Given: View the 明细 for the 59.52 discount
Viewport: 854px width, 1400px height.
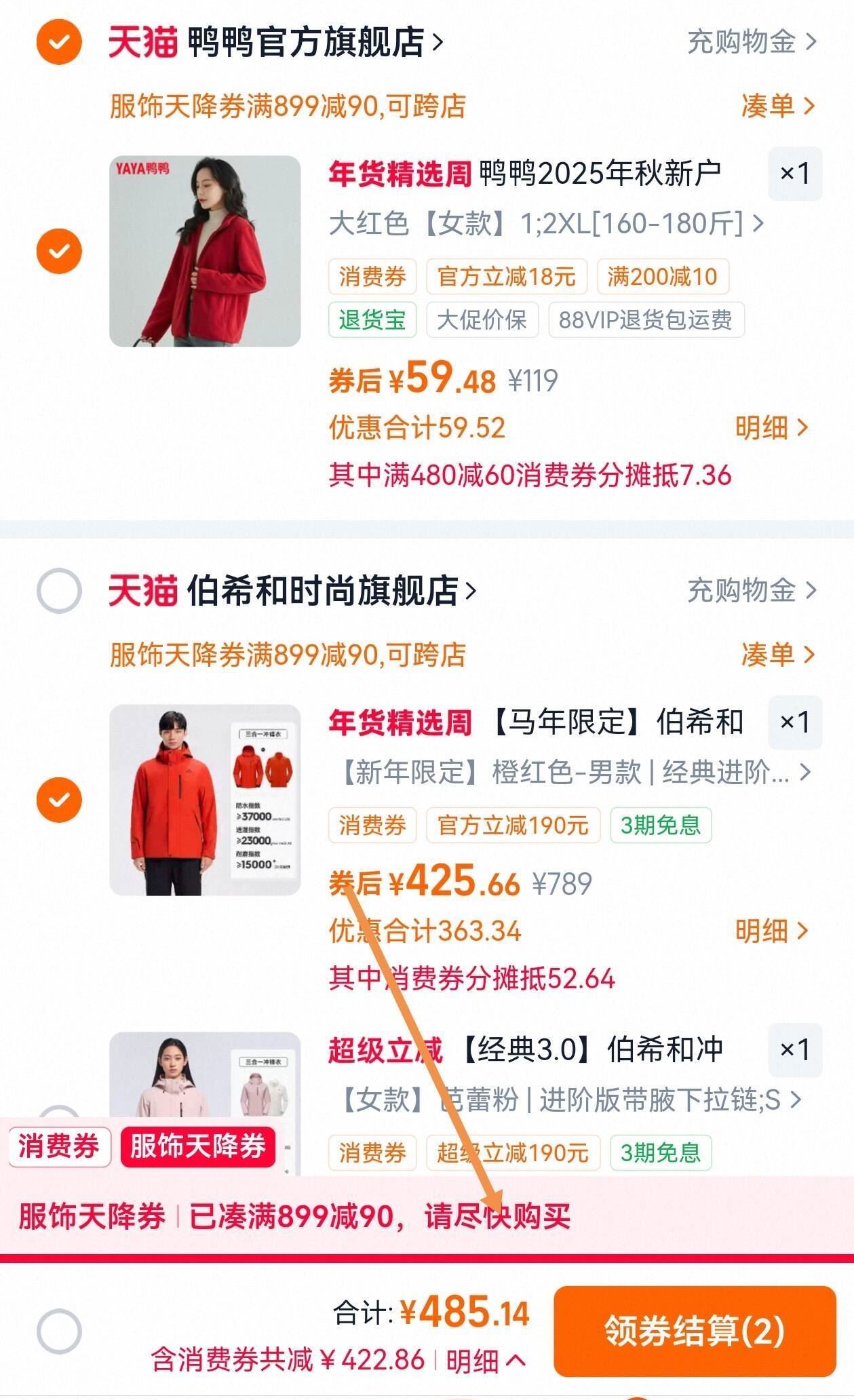Looking at the screenshot, I should tap(771, 428).
